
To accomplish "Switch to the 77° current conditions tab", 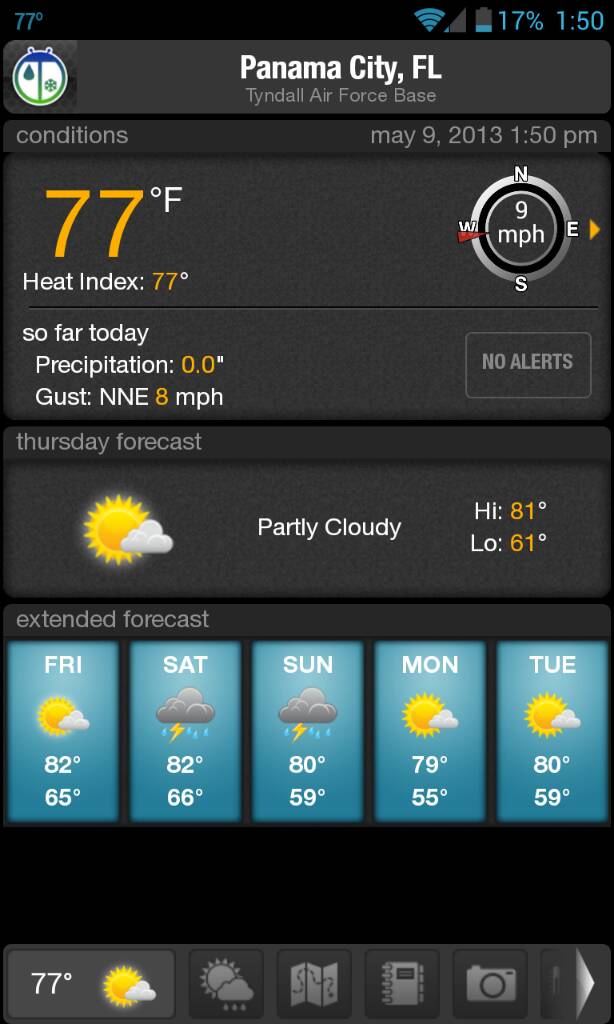I will click(92, 985).
